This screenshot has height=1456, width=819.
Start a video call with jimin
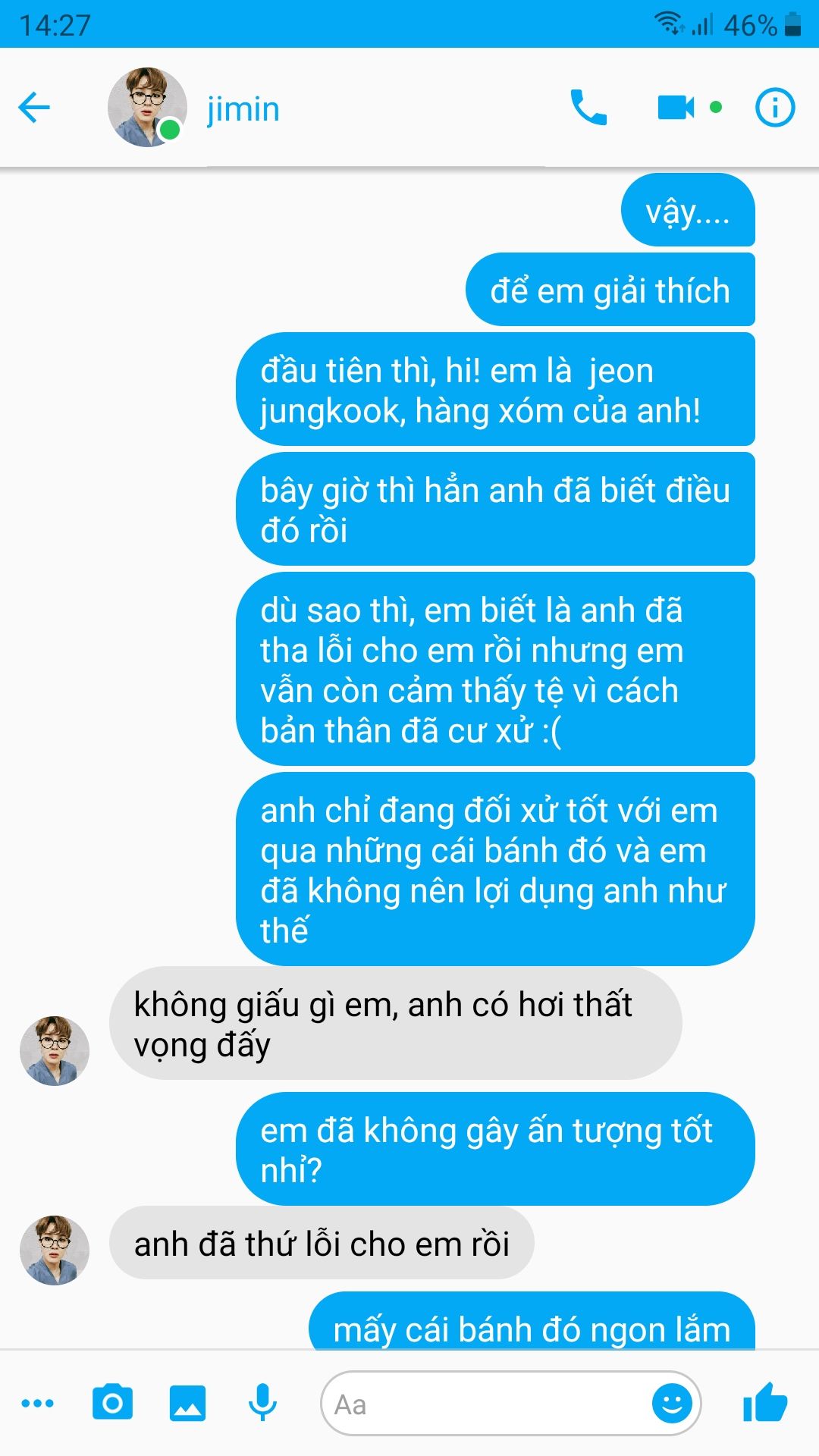(x=676, y=107)
